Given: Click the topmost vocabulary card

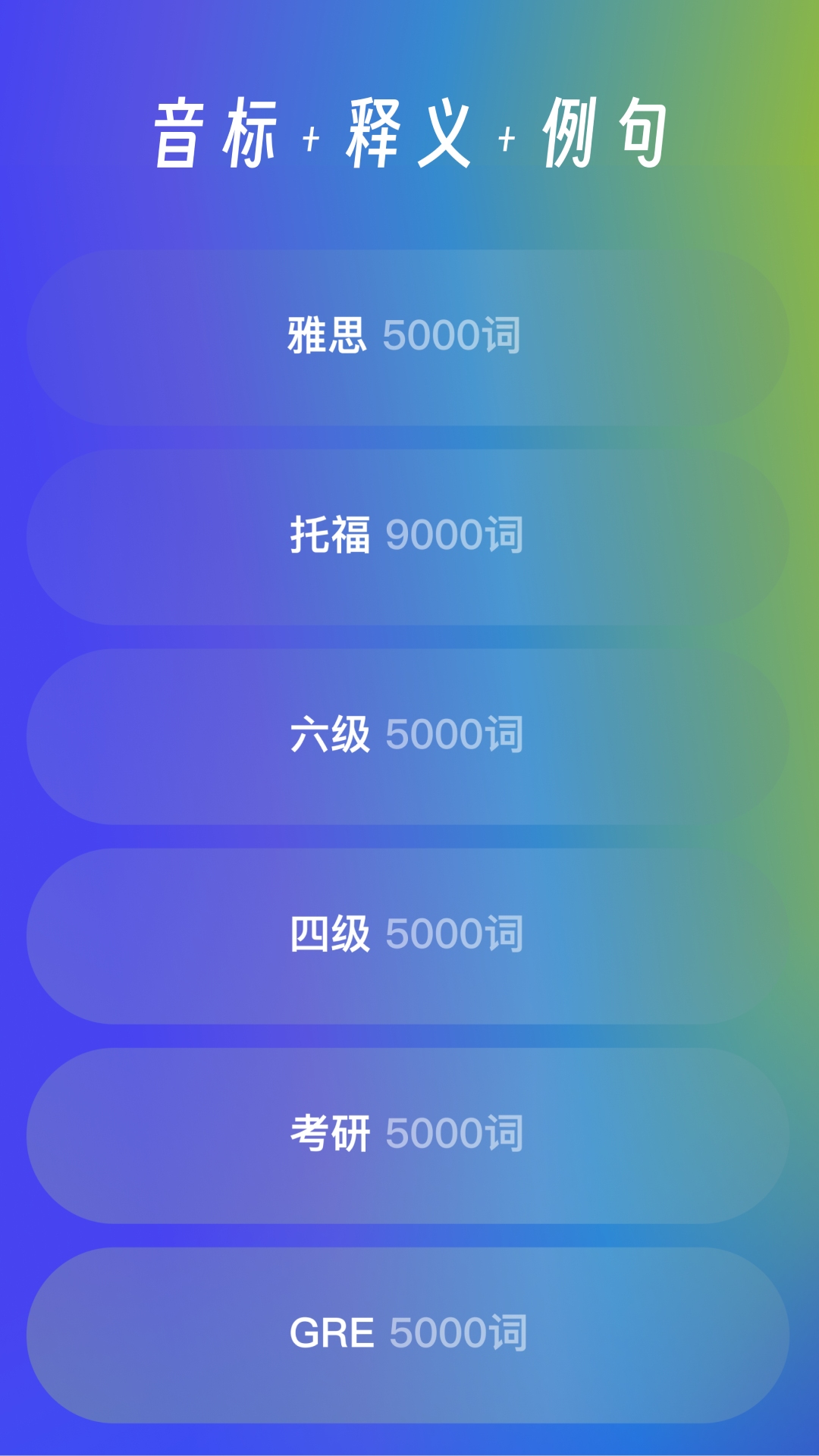Looking at the screenshot, I should [409, 336].
